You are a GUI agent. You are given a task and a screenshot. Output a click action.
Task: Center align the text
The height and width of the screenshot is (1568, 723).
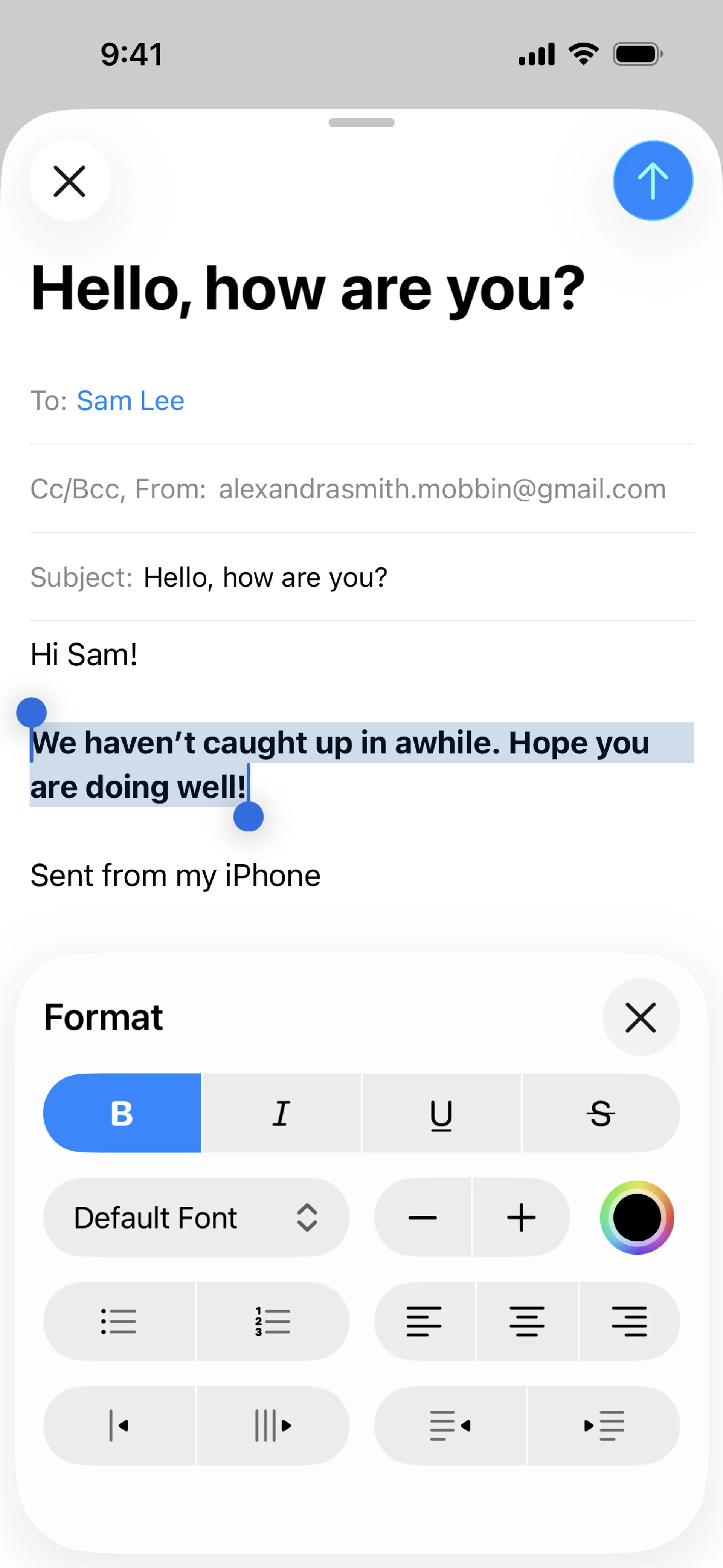click(x=527, y=1322)
